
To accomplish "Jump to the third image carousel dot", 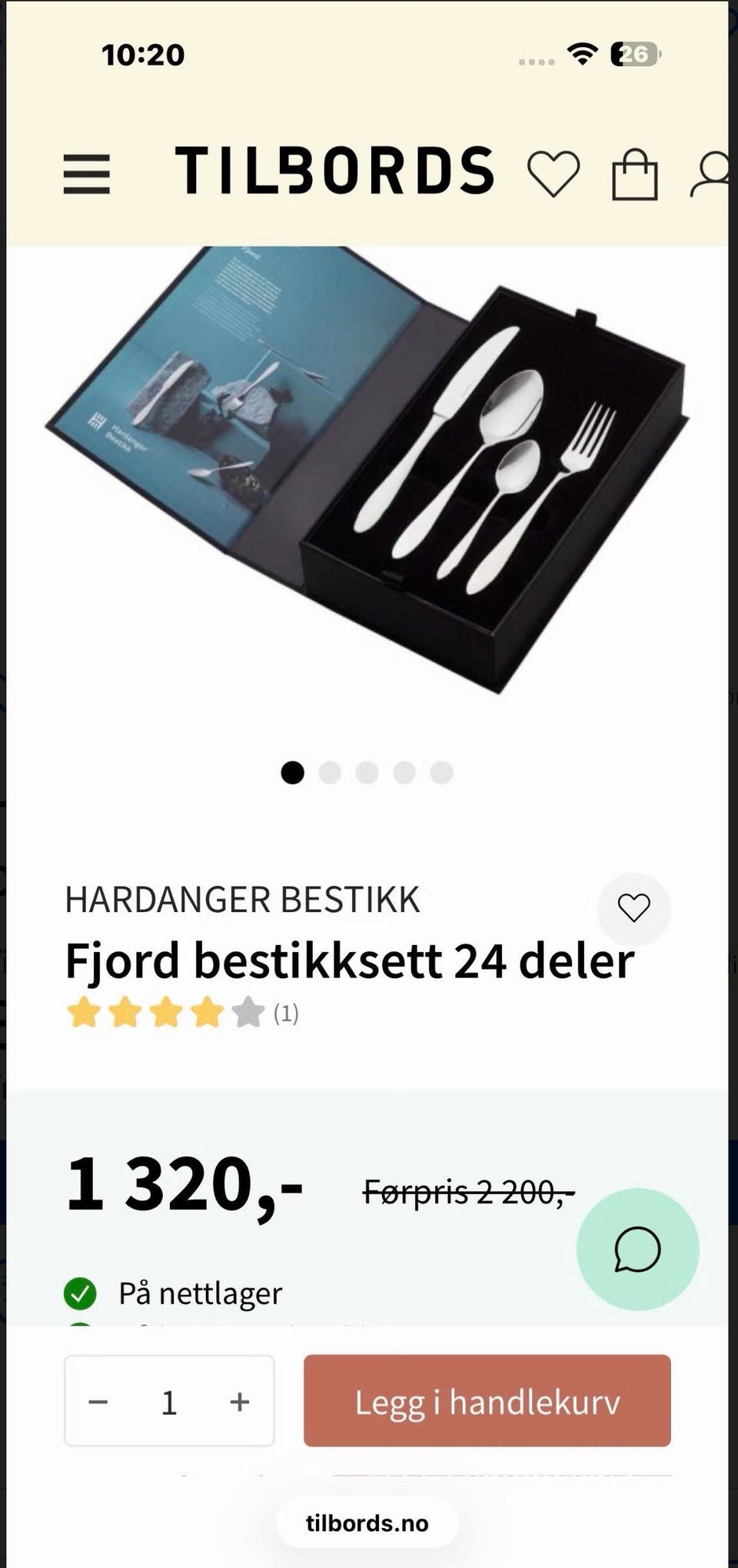I will click(x=367, y=773).
